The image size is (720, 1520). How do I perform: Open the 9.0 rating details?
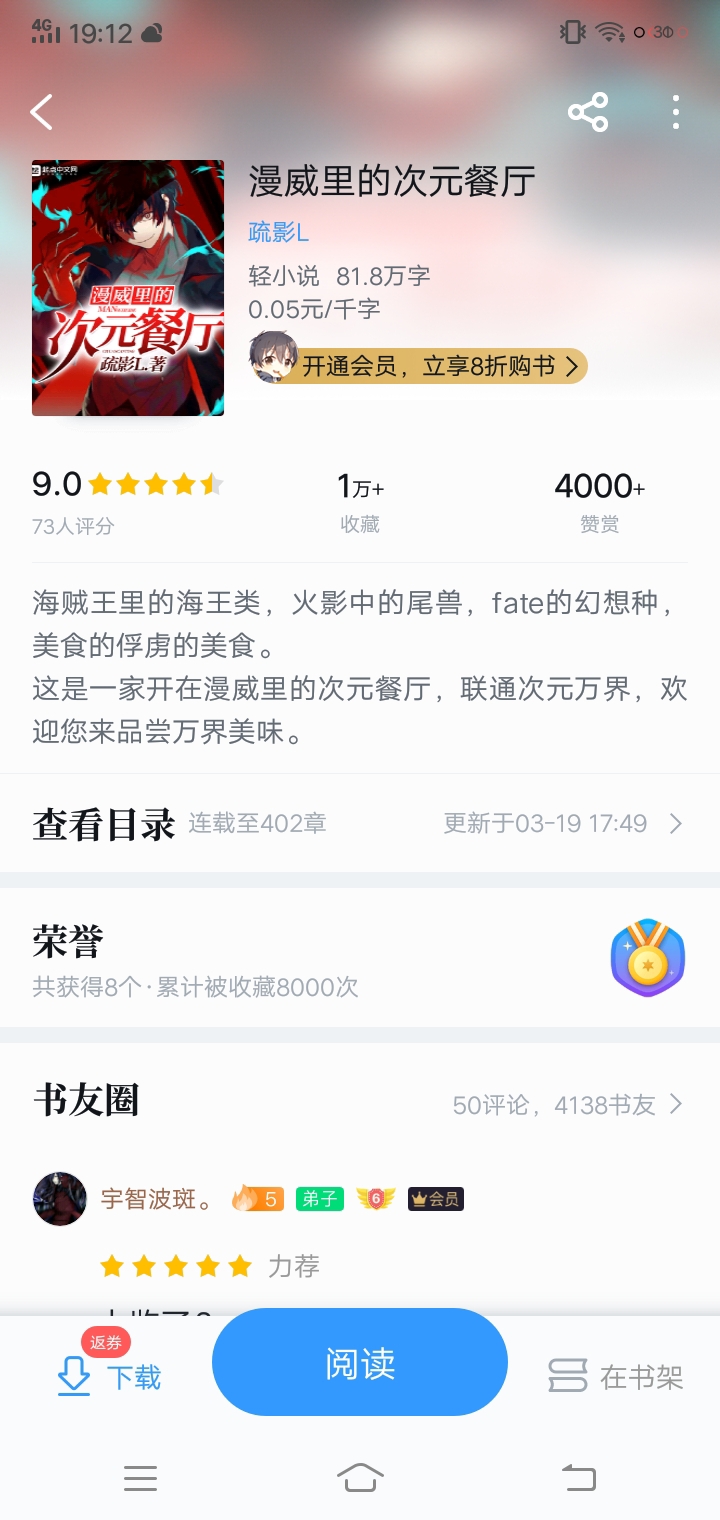click(127, 500)
